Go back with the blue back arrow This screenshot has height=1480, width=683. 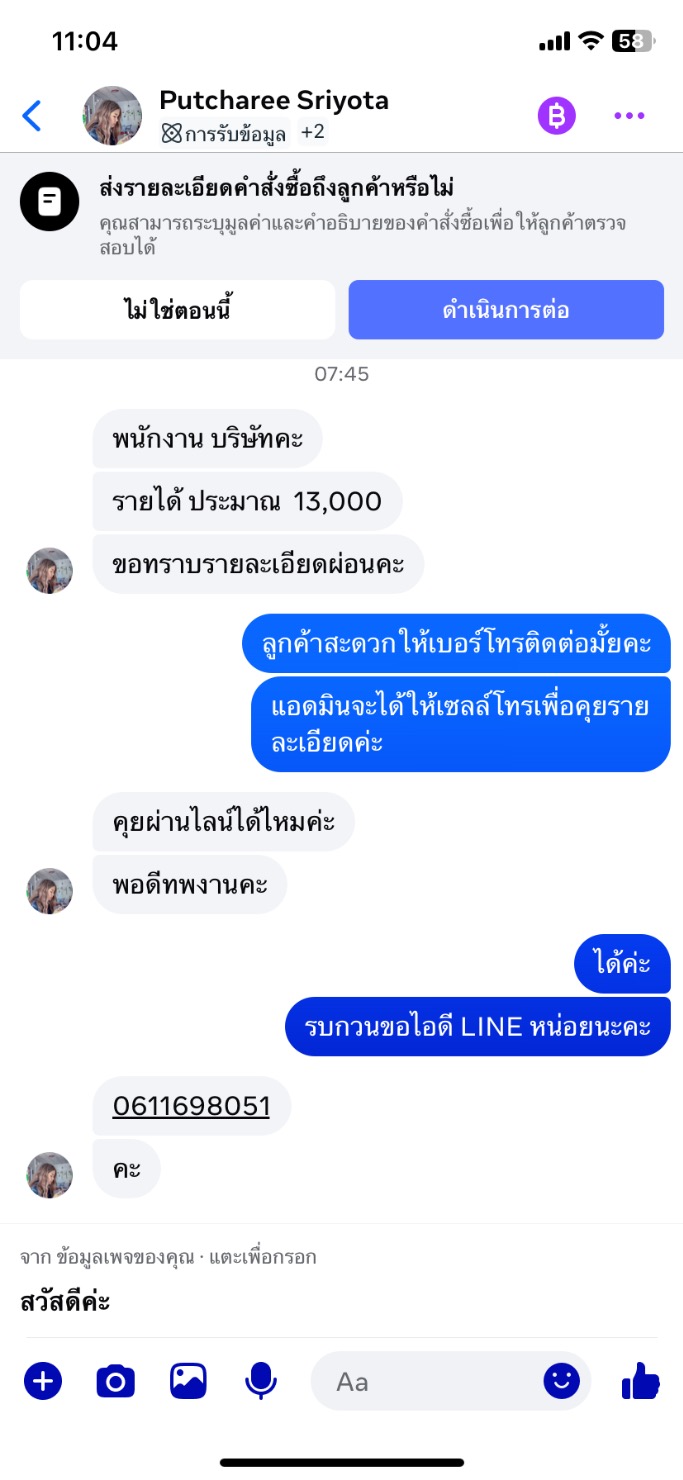coord(33,116)
